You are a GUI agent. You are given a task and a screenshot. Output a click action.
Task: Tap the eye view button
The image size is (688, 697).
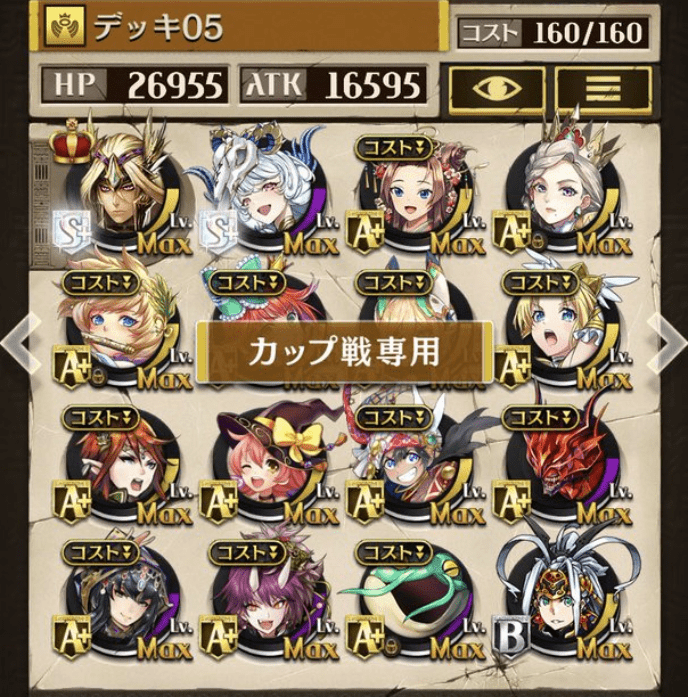pyautogui.click(x=495, y=87)
